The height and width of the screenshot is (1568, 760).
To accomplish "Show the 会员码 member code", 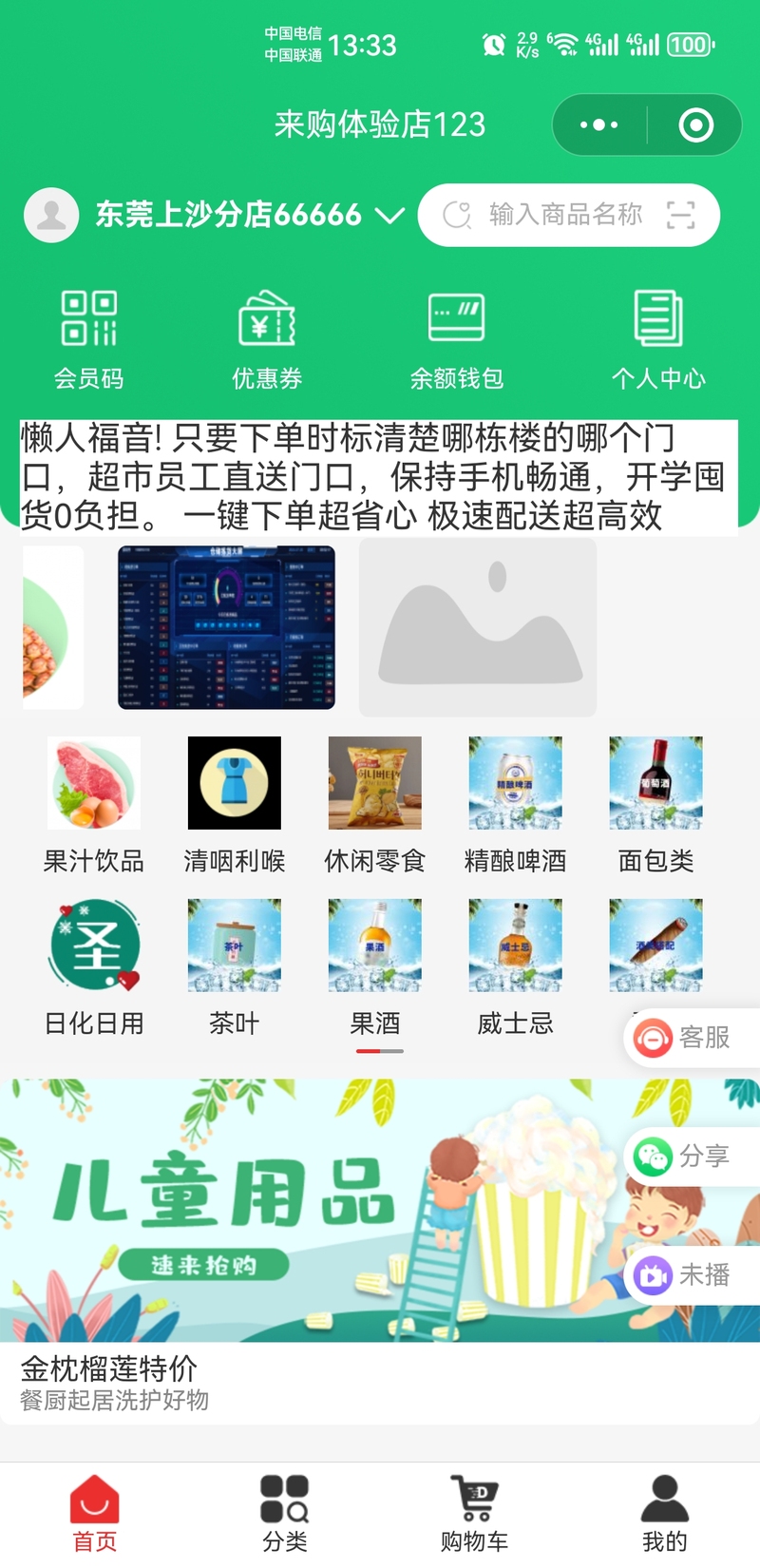I will (88, 339).
